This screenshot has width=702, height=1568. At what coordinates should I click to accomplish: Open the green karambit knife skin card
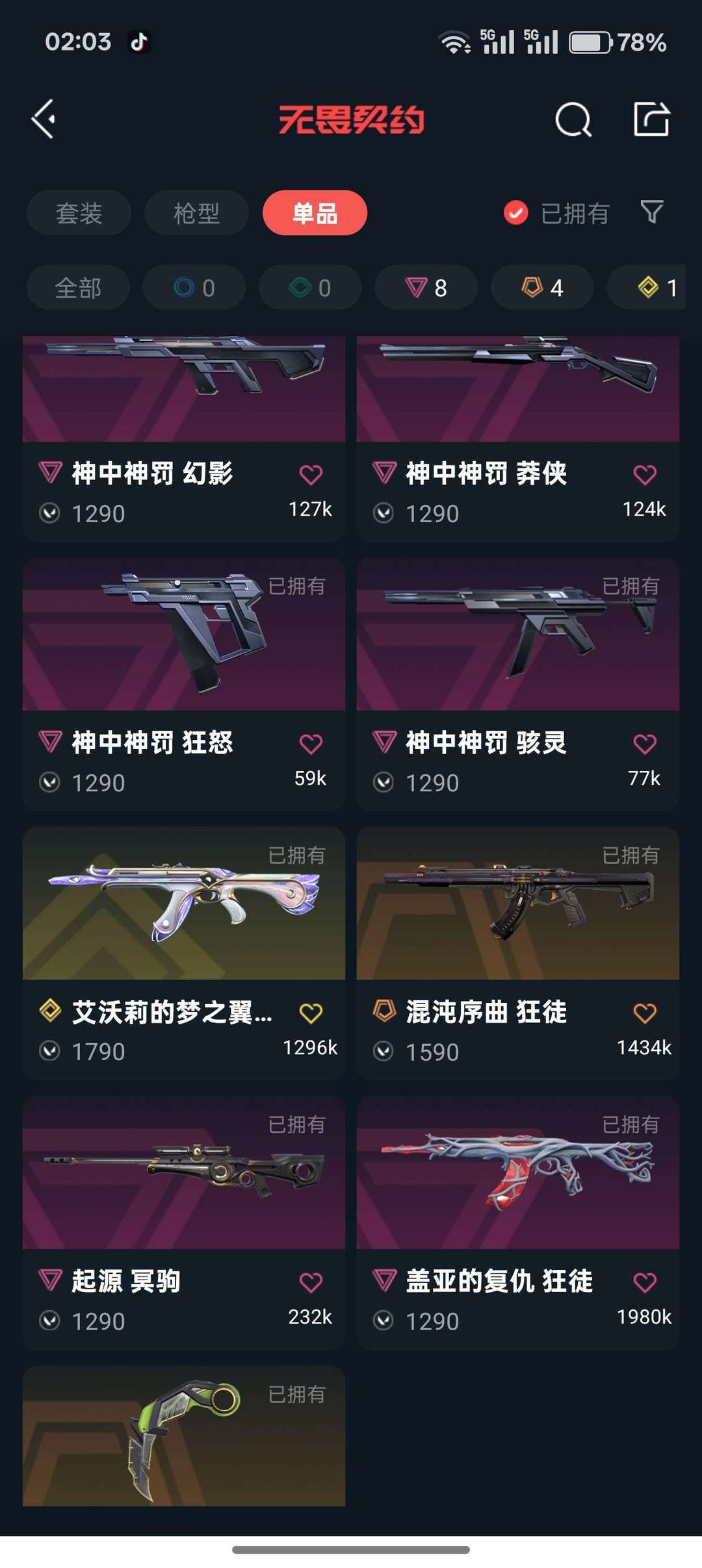click(184, 1435)
